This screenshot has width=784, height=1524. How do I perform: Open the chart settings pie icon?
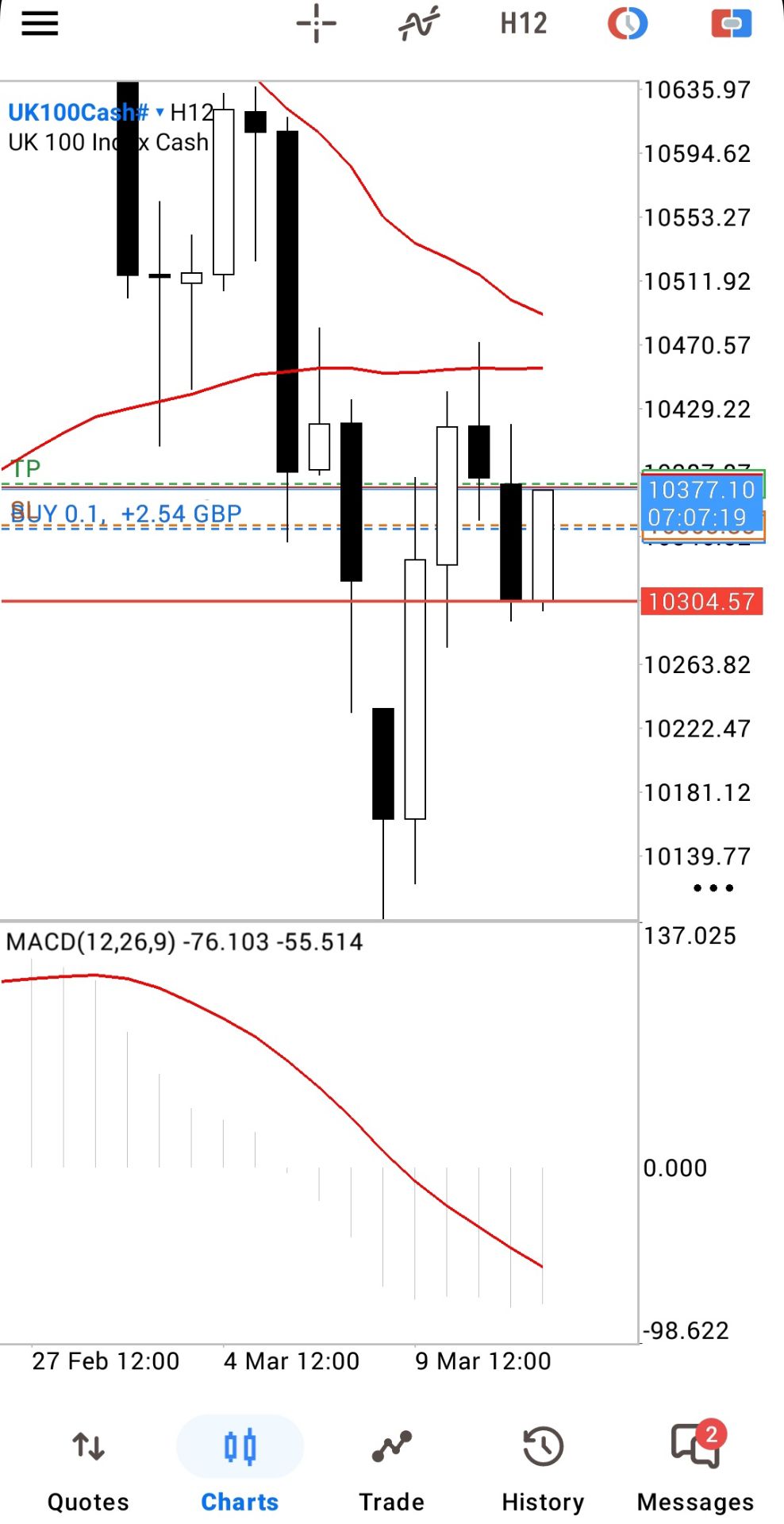(x=628, y=24)
